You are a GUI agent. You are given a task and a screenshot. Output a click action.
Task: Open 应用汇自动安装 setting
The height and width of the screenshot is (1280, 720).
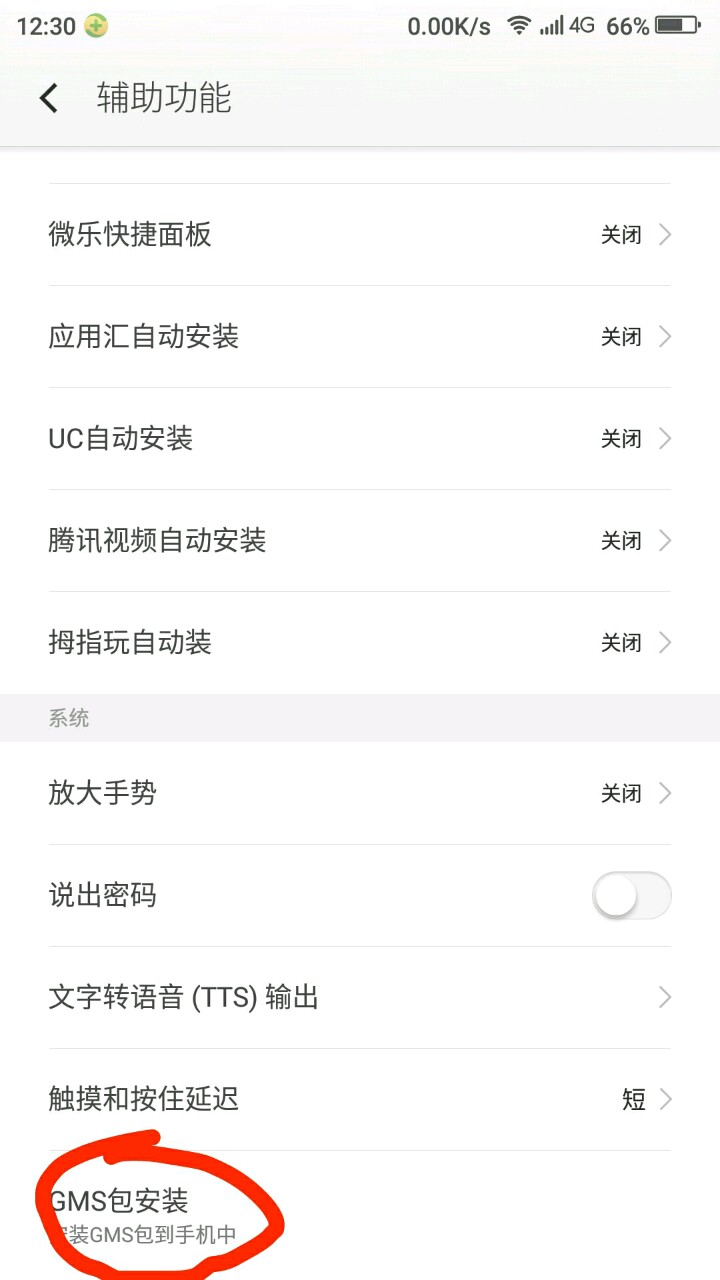[x=360, y=337]
